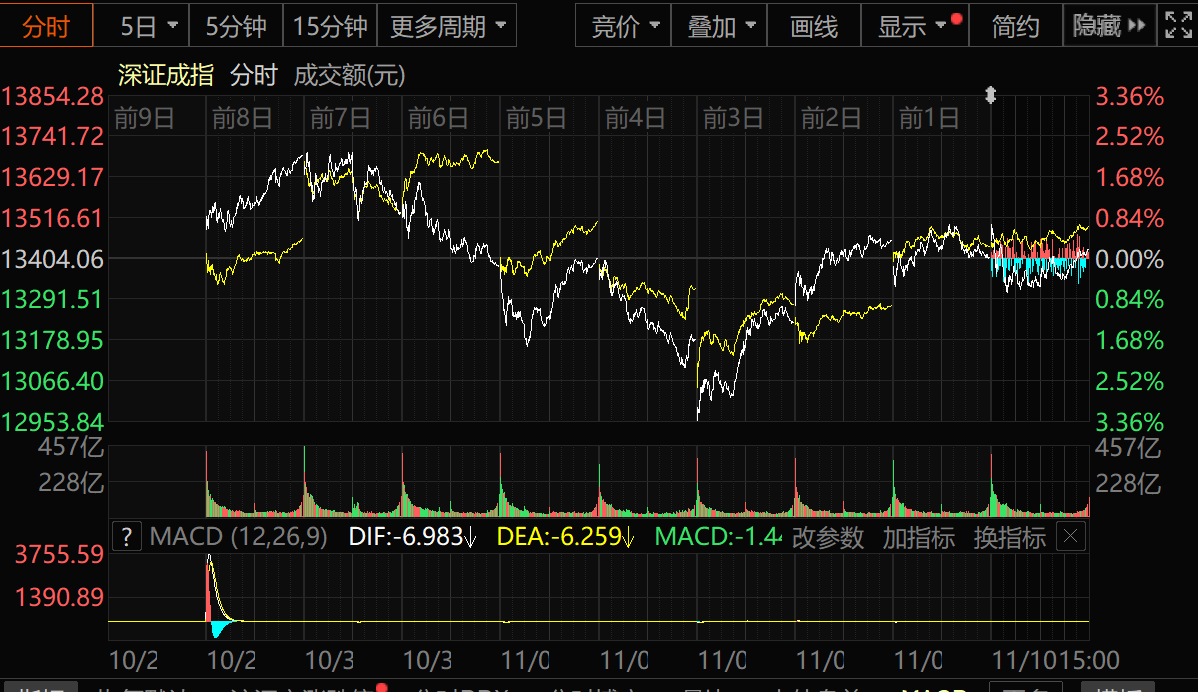Select the 5分钟 interval

(236, 27)
